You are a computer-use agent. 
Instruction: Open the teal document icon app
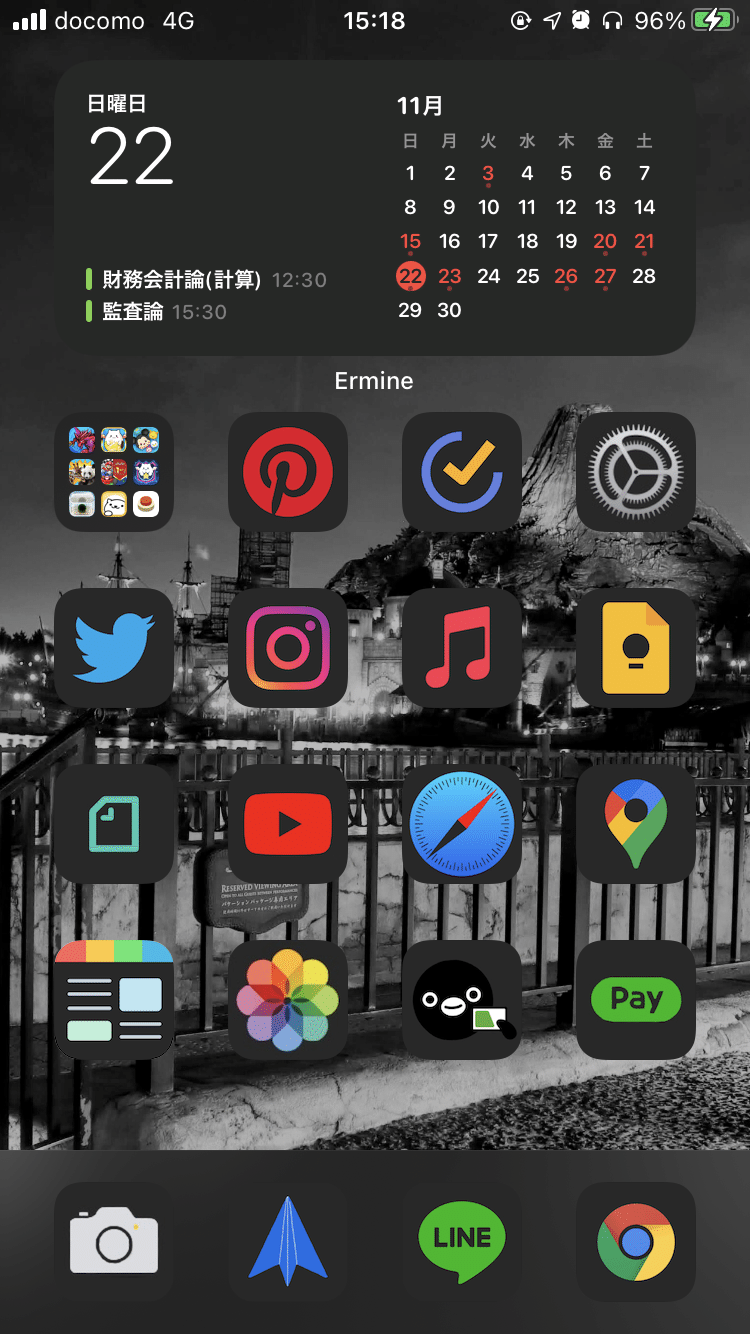click(x=114, y=824)
